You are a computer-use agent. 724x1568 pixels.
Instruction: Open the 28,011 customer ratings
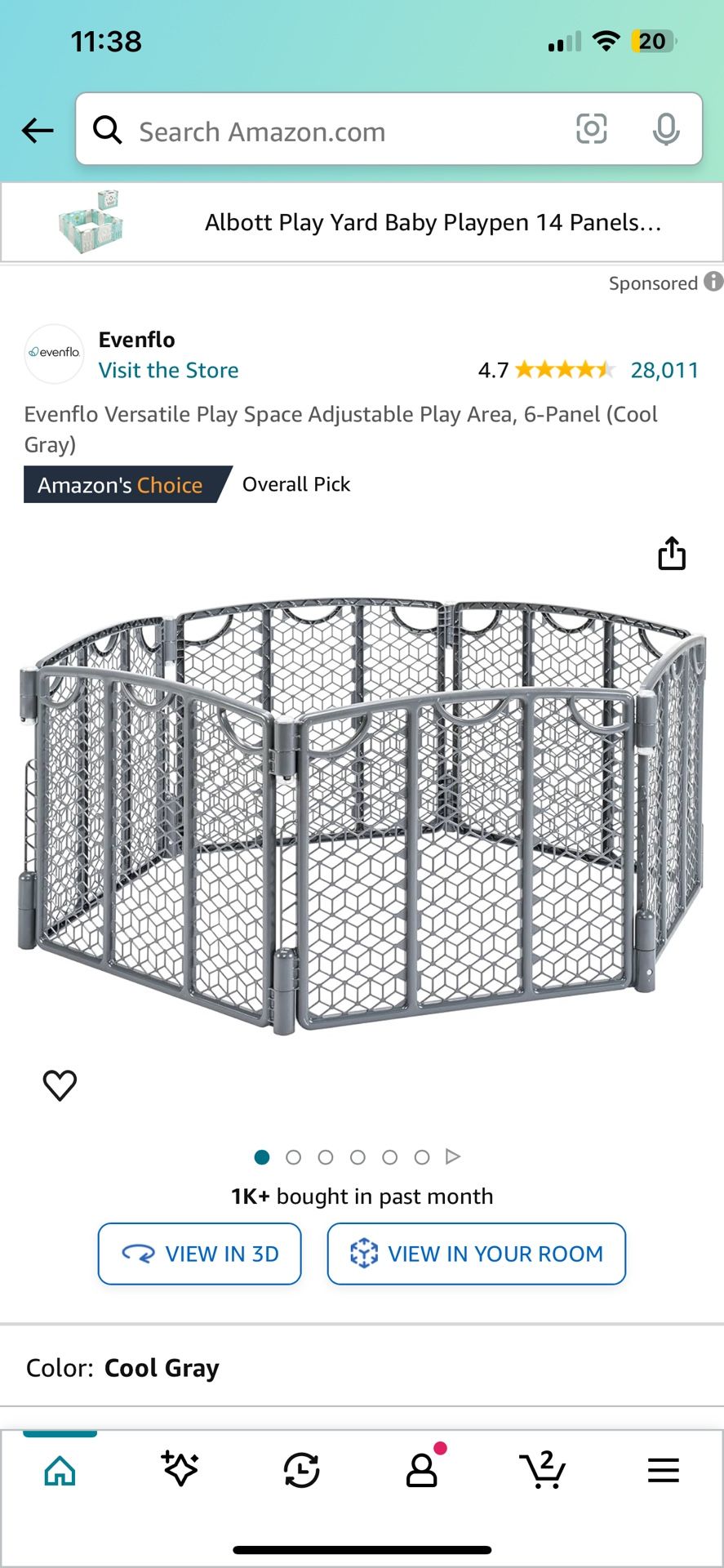(664, 370)
